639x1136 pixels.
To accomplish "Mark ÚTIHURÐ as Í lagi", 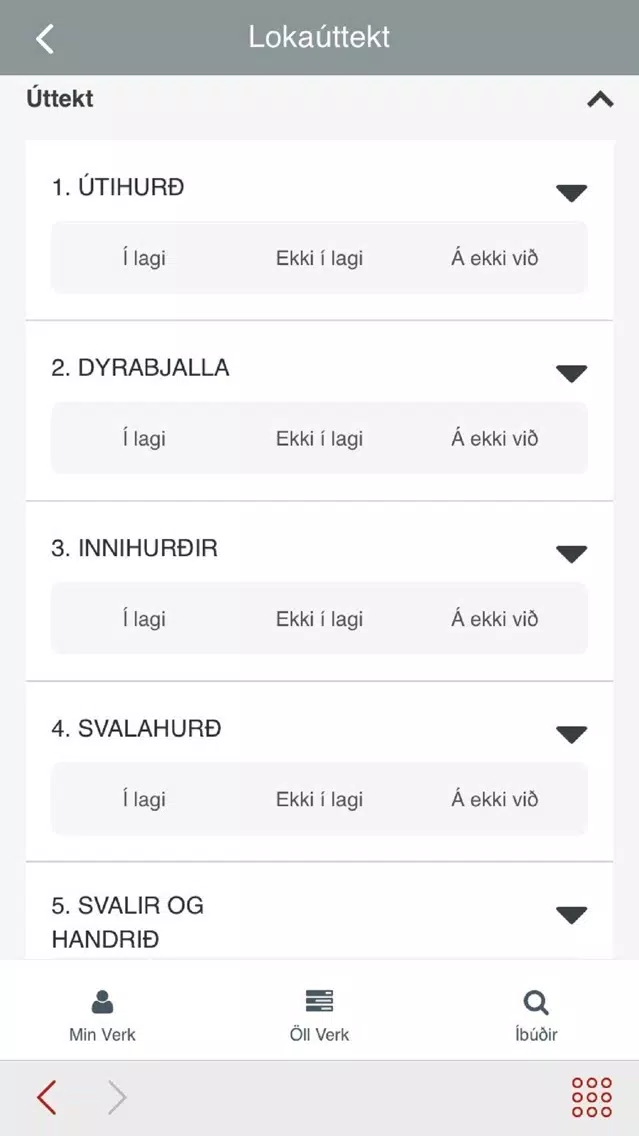I will pos(144,258).
